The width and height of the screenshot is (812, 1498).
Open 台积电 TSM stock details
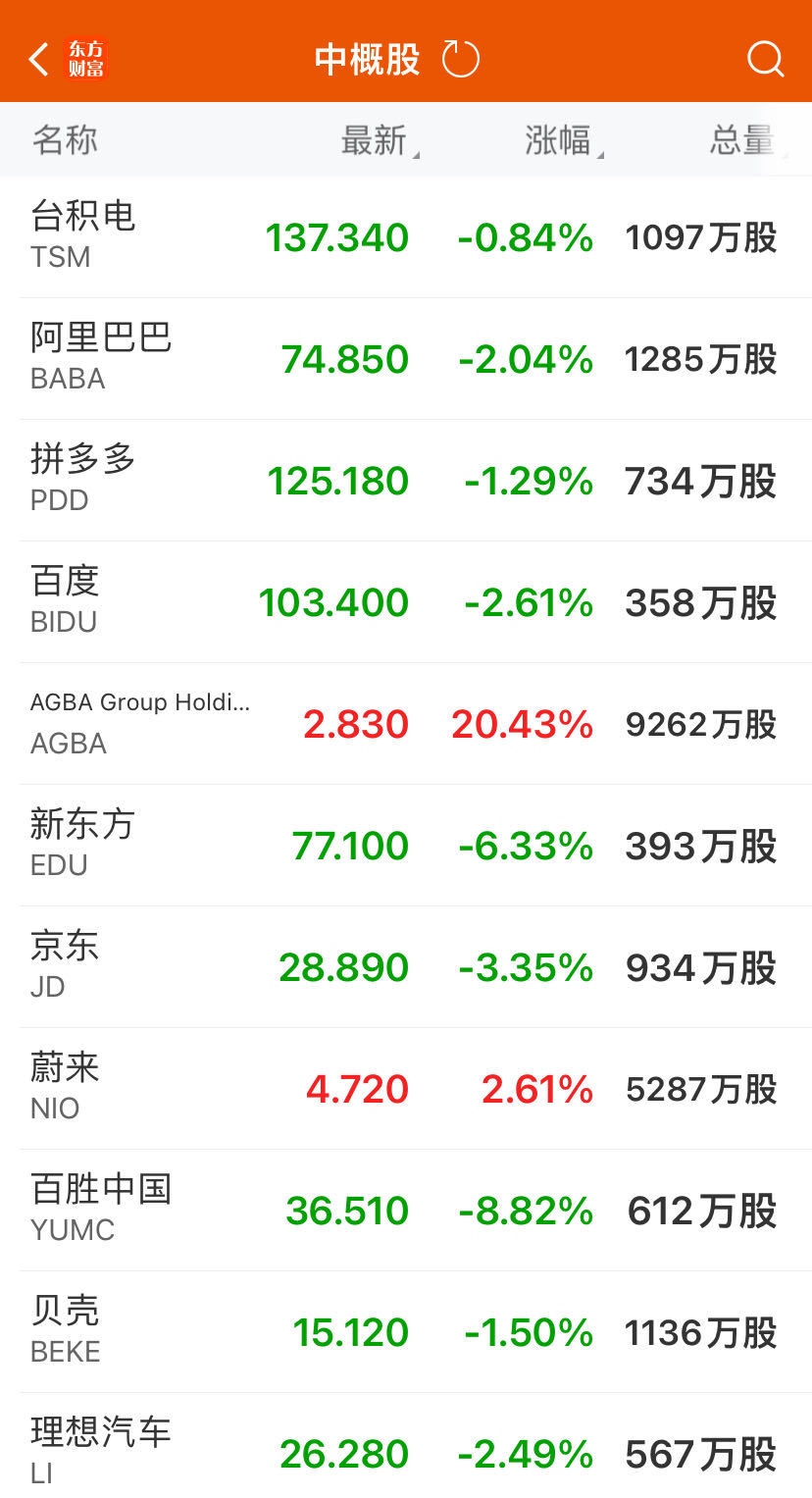(406, 237)
